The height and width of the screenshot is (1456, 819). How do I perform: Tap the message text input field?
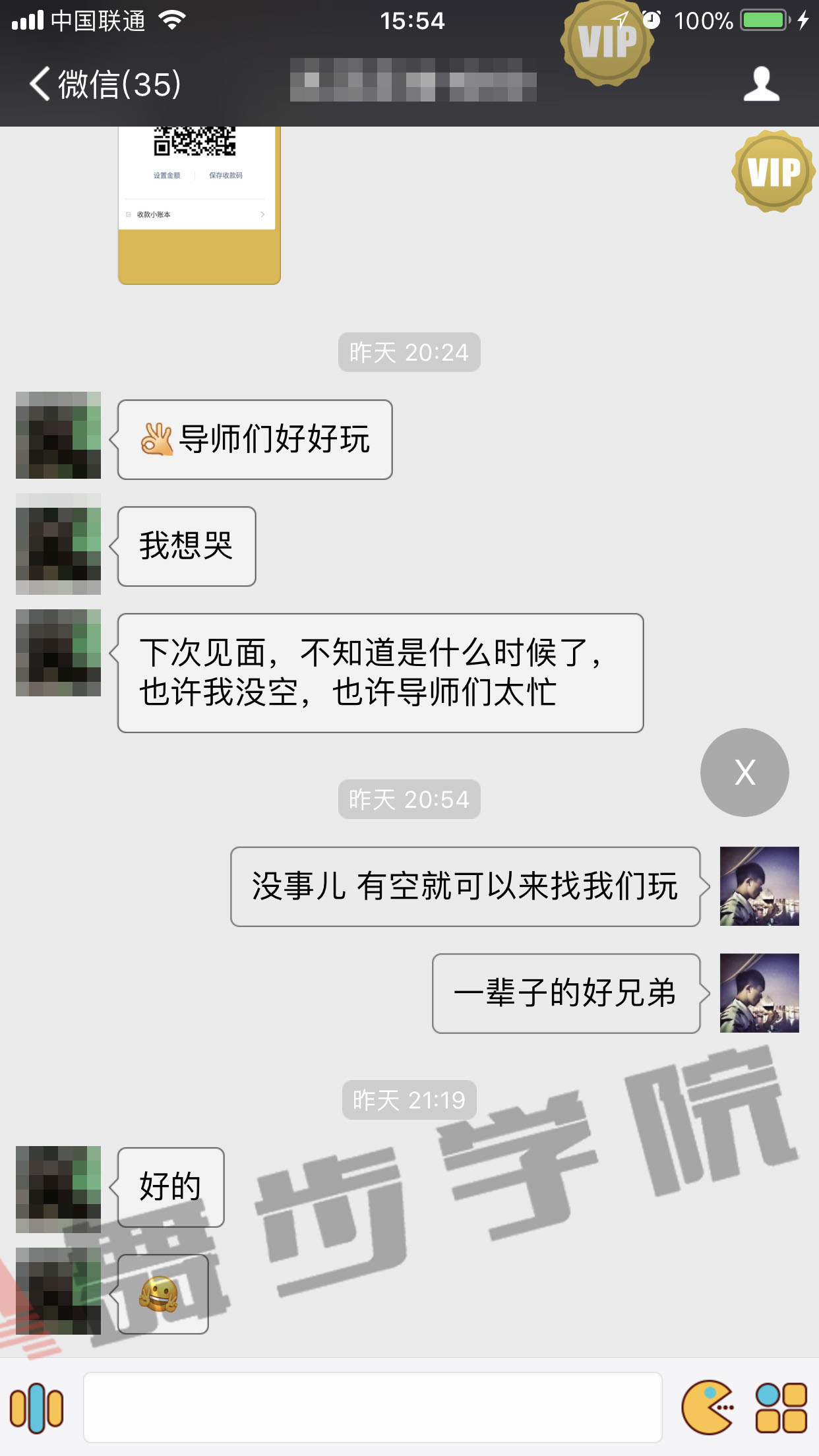coord(373,1408)
